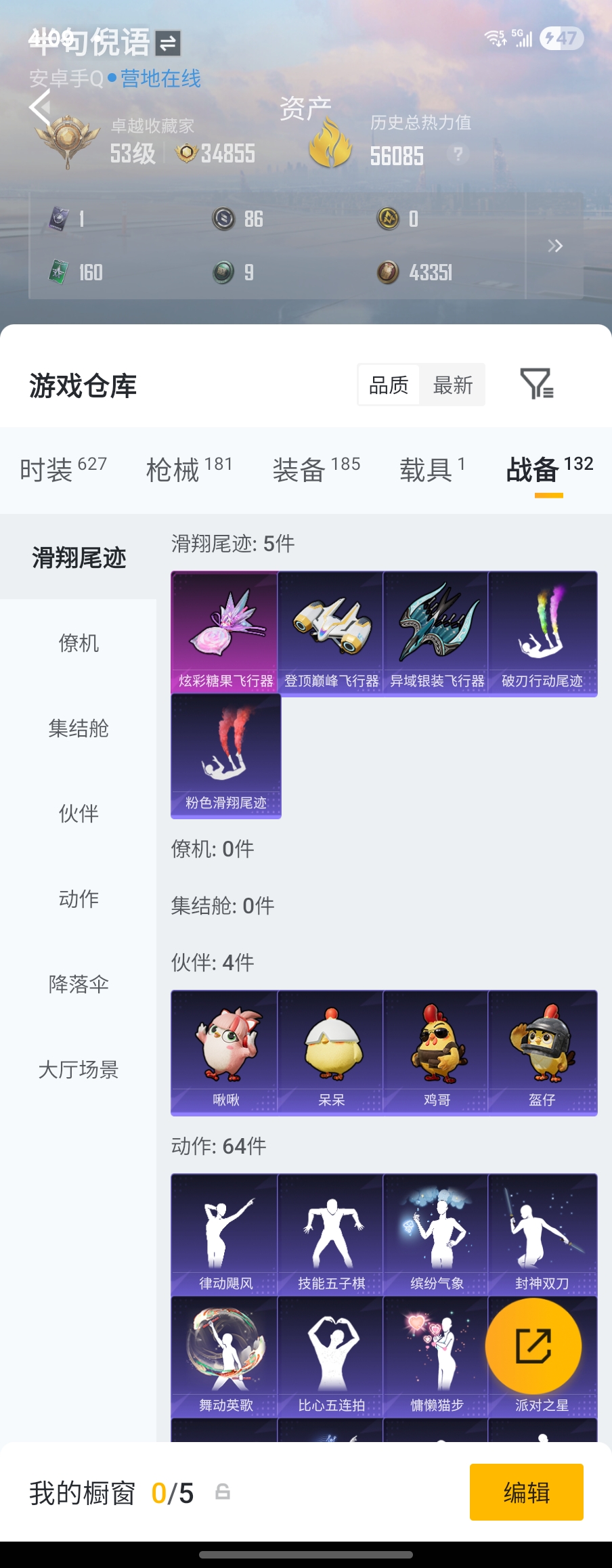Jump to the 大厅场景 category
The height and width of the screenshot is (1568, 612).
pos(79,1069)
